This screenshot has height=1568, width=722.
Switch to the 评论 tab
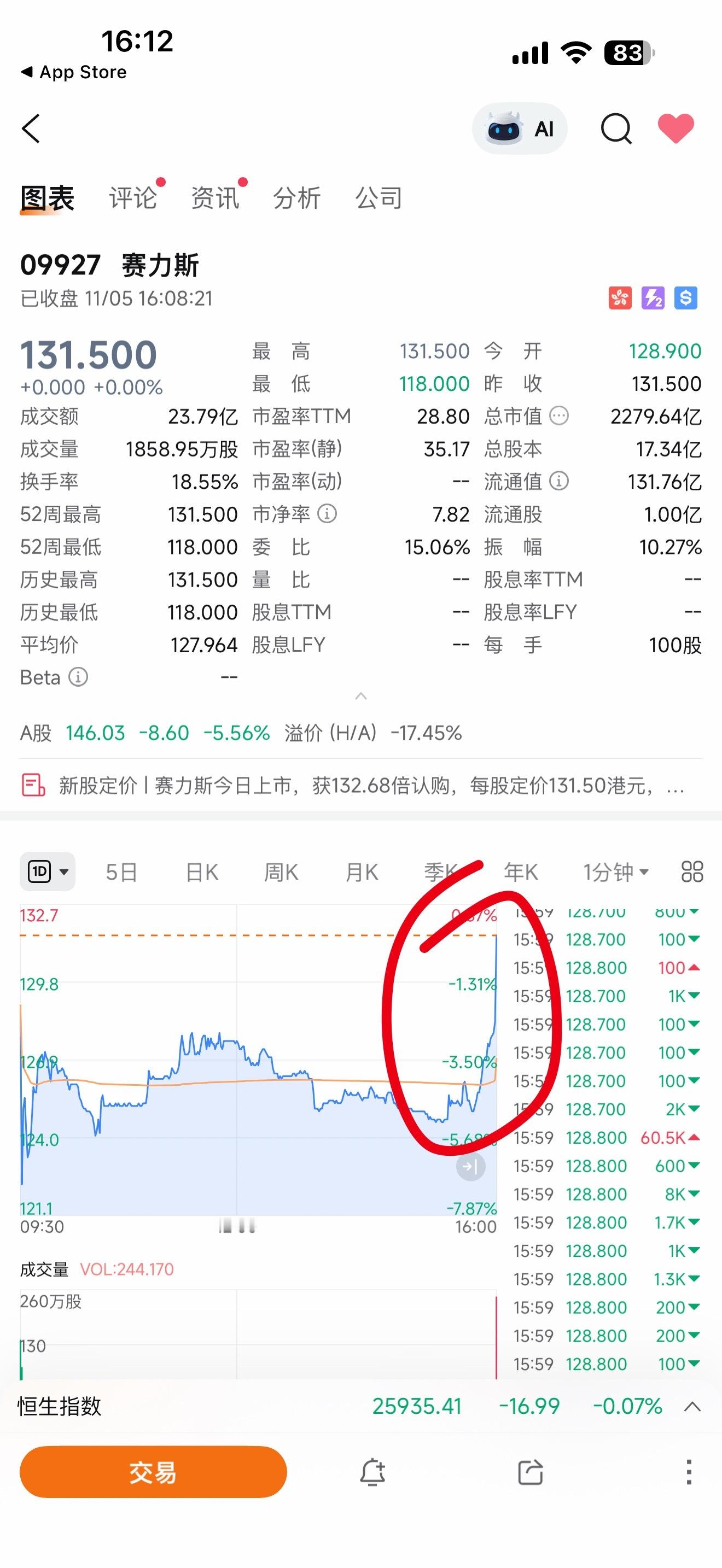pyautogui.click(x=133, y=197)
